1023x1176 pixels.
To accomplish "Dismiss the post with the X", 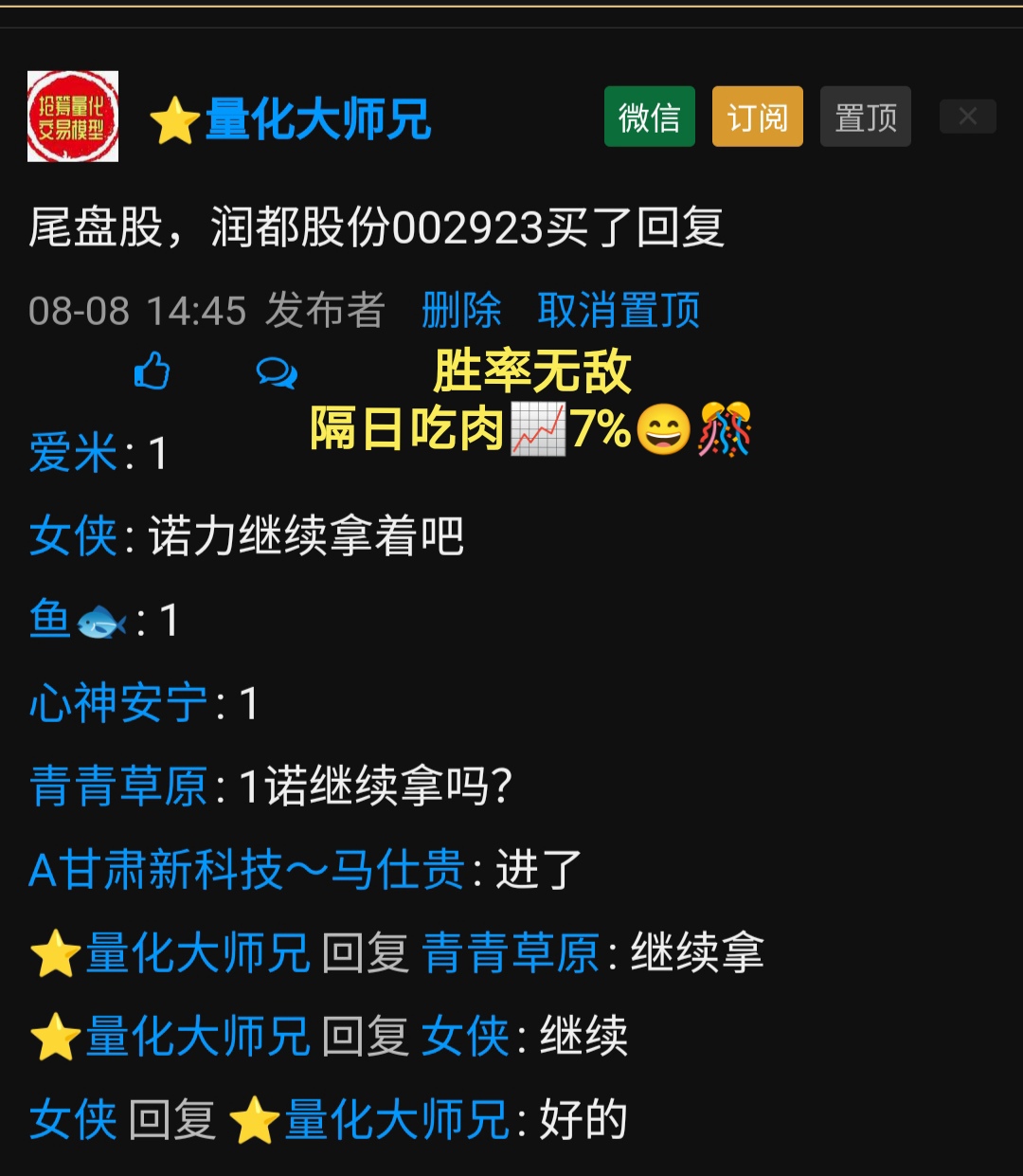I will tap(967, 117).
